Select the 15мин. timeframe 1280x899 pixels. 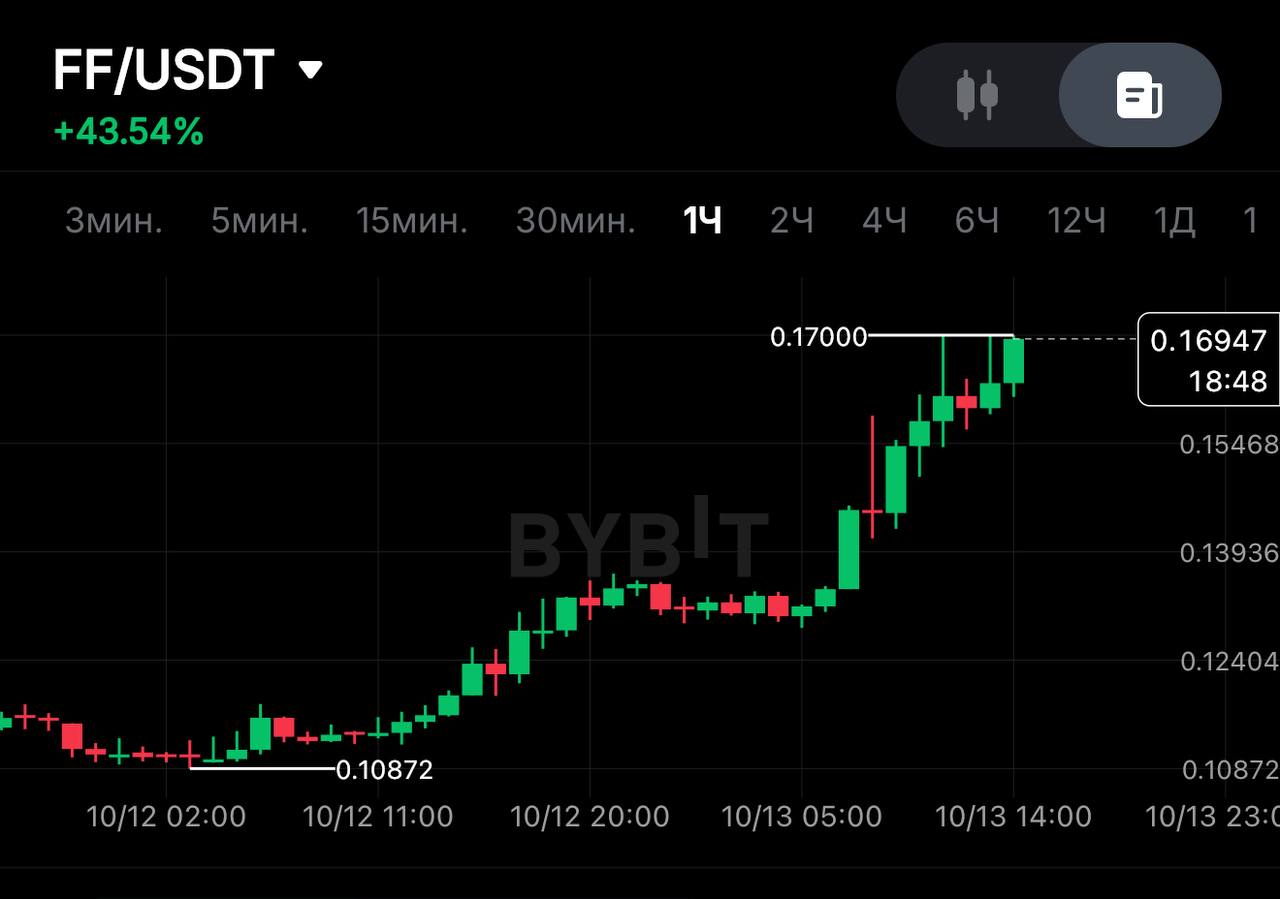click(x=411, y=221)
